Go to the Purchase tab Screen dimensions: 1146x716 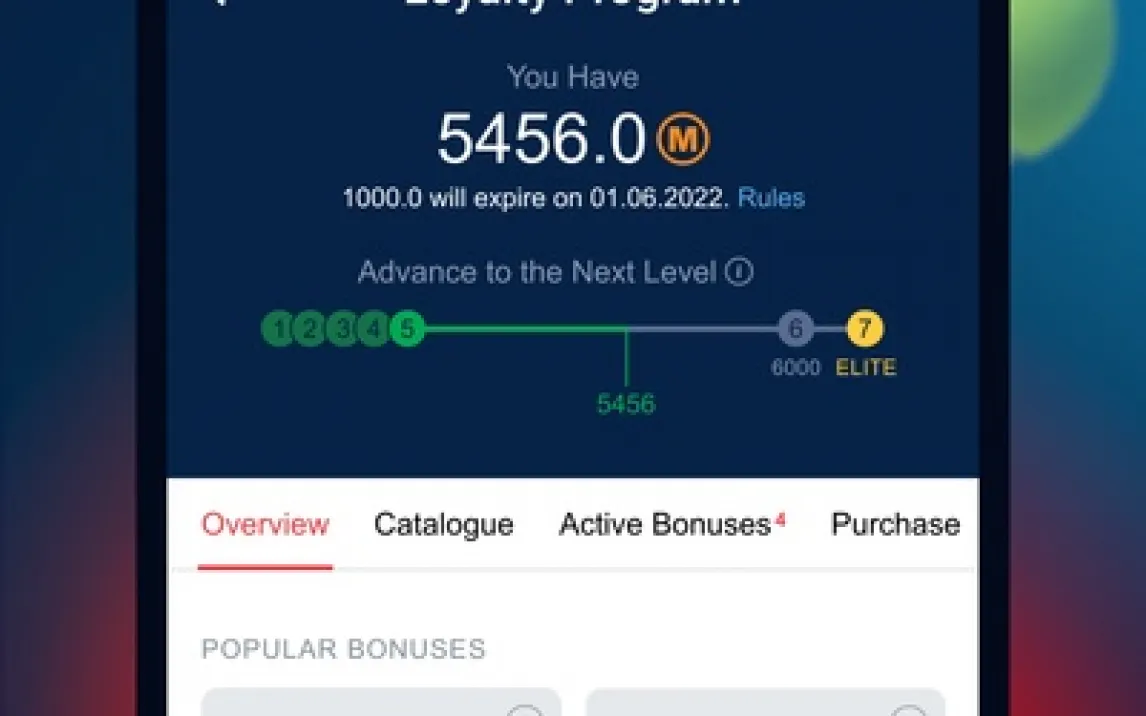[895, 525]
